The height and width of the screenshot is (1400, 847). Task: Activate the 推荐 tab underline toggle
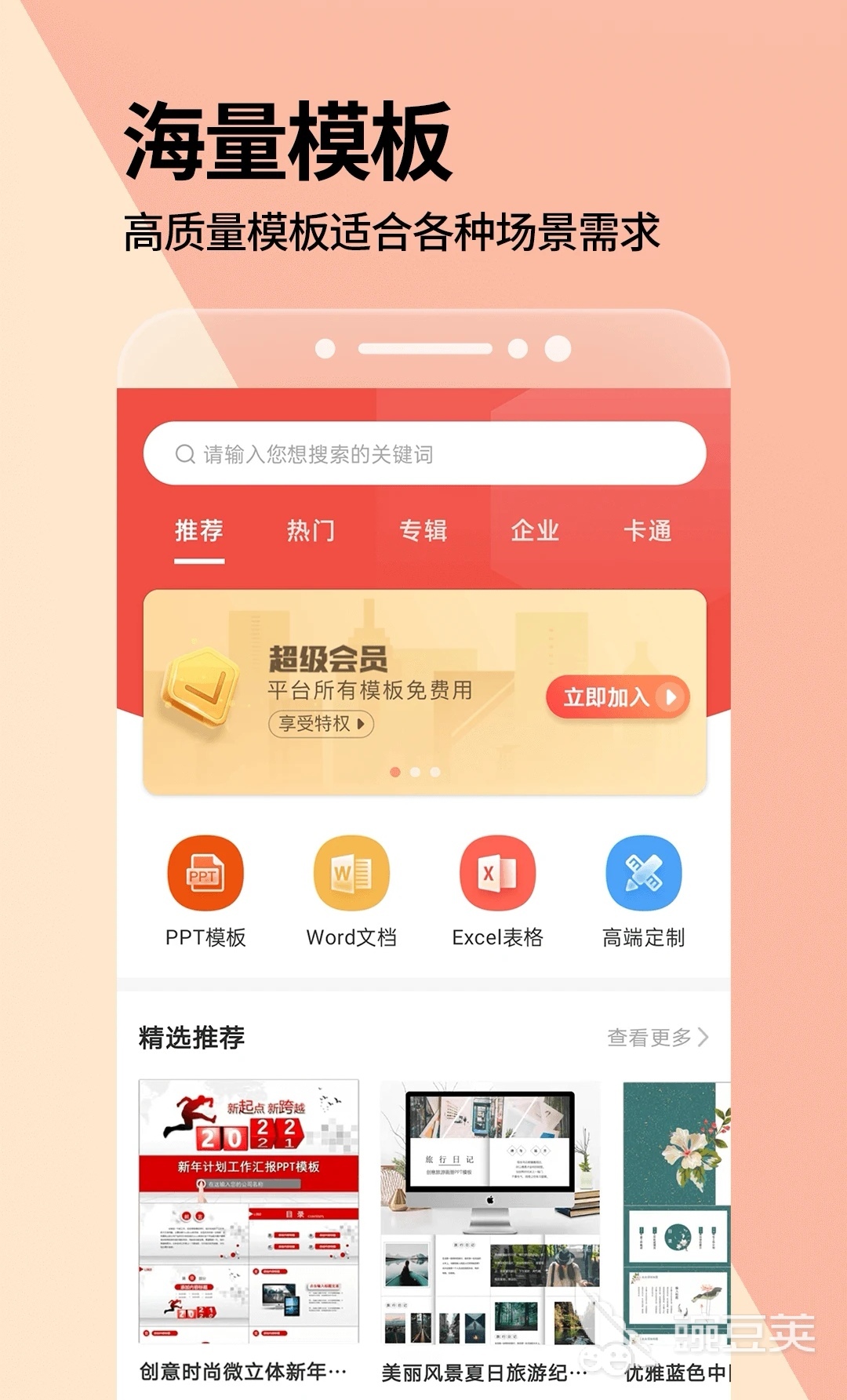pyautogui.click(x=200, y=561)
